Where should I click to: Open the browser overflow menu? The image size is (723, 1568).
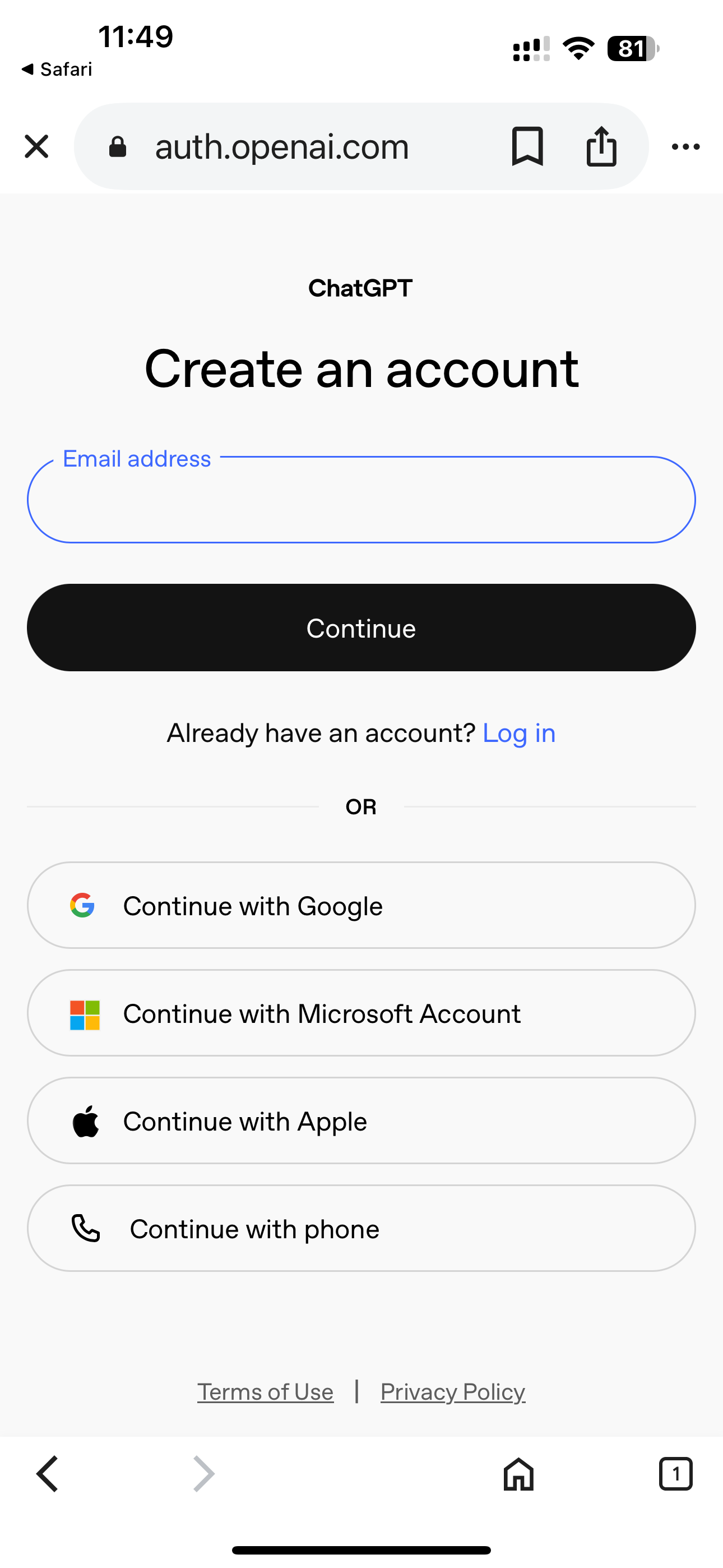(685, 147)
